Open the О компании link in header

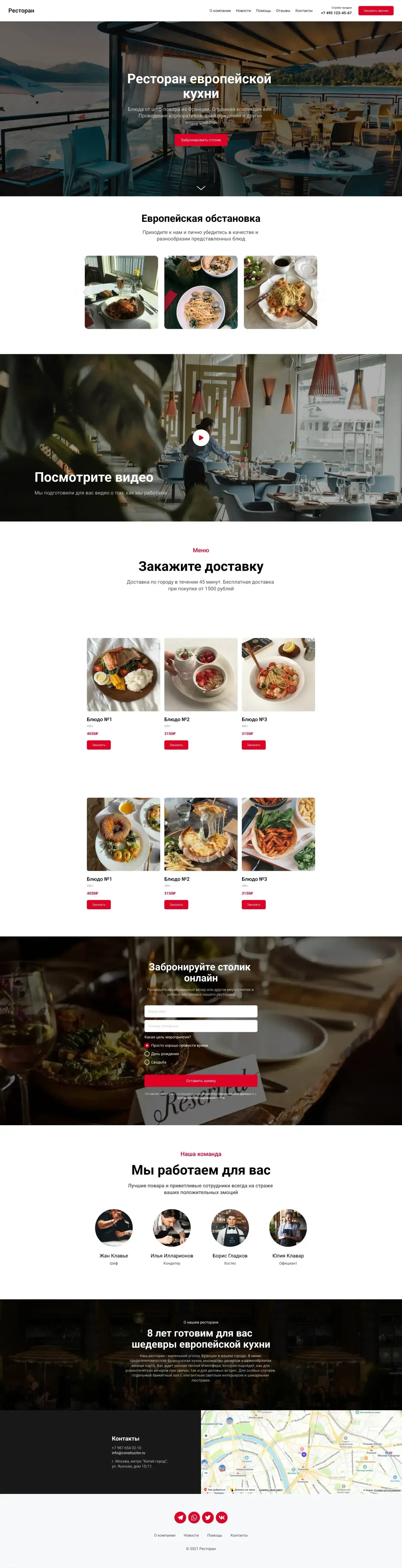[x=220, y=10]
